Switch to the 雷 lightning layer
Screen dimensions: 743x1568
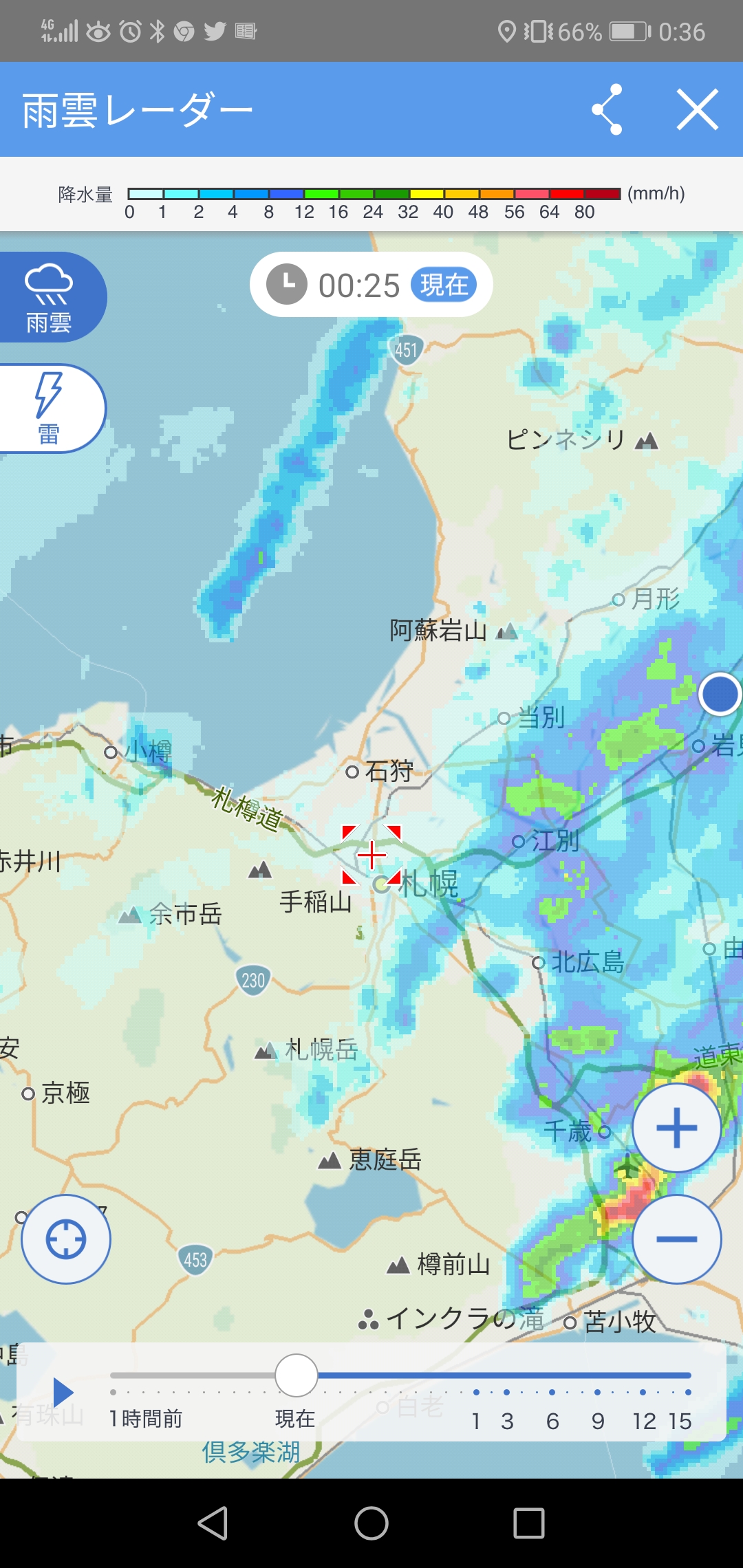point(50,409)
